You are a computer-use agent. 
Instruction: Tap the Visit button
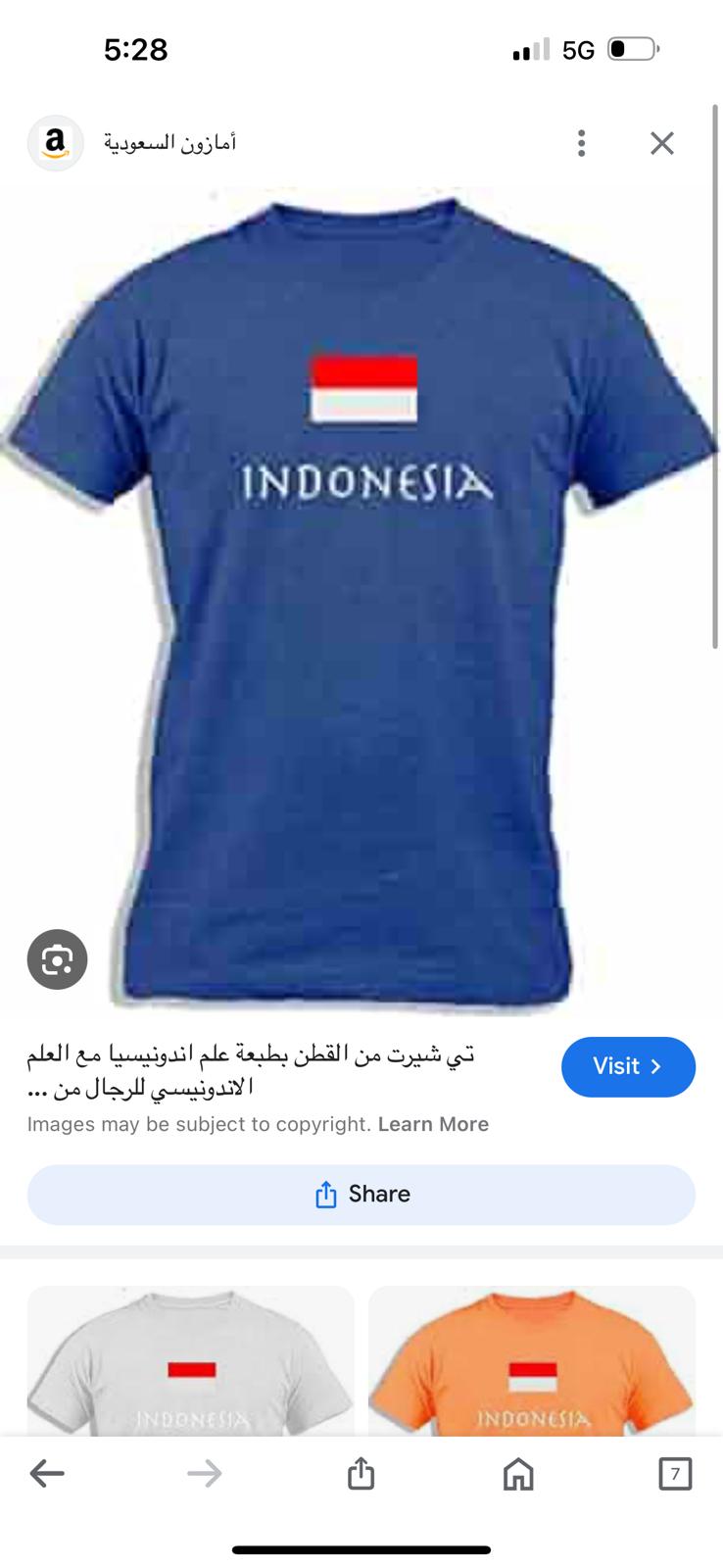tap(628, 1066)
